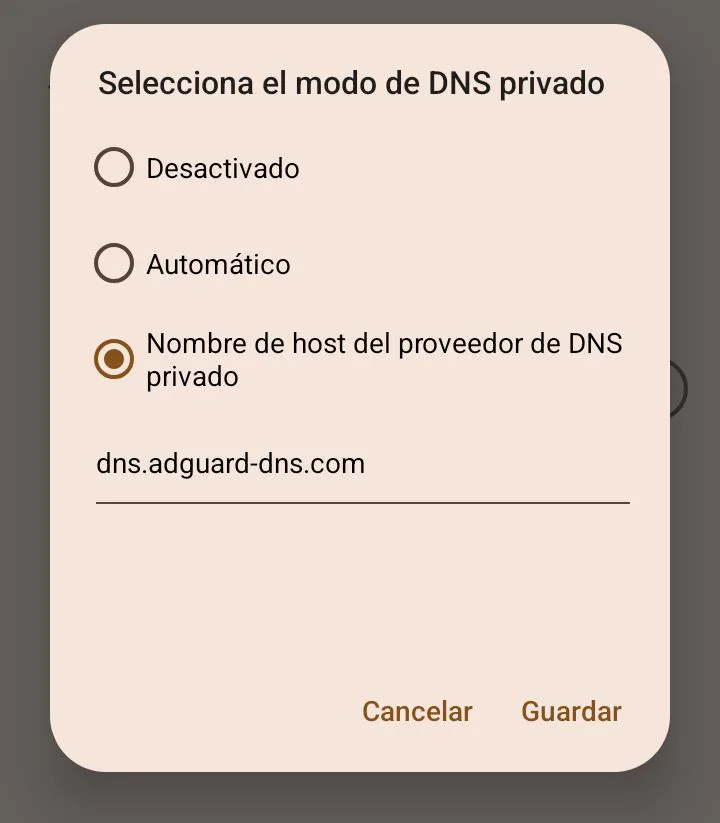The width and height of the screenshot is (720, 823).
Task: Select Nombre de host del proveedor option
Action: (114, 360)
